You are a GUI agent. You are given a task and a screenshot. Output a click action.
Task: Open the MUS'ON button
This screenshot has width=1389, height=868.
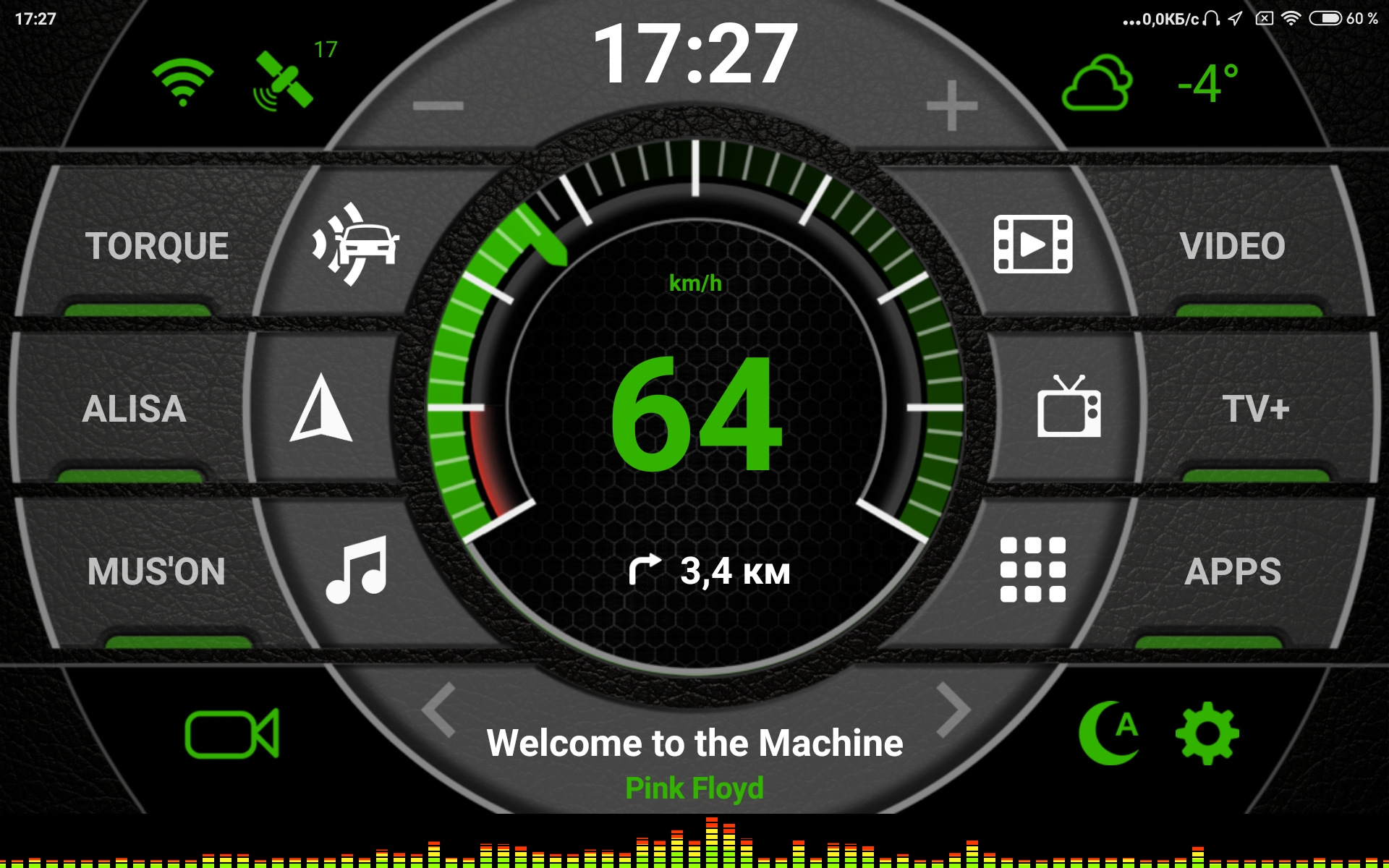coord(157,571)
